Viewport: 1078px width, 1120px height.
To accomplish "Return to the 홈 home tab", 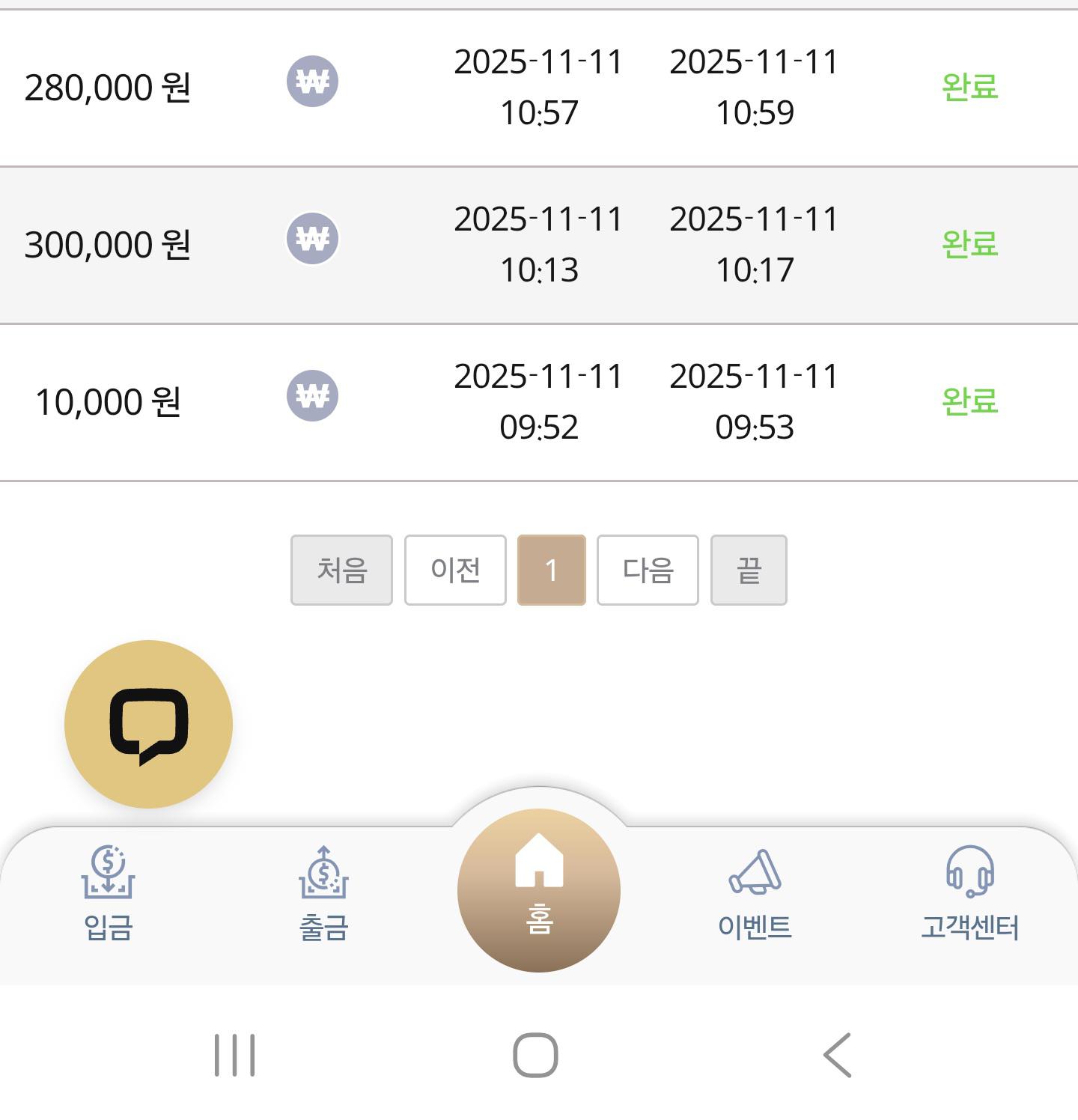I will (539, 890).
